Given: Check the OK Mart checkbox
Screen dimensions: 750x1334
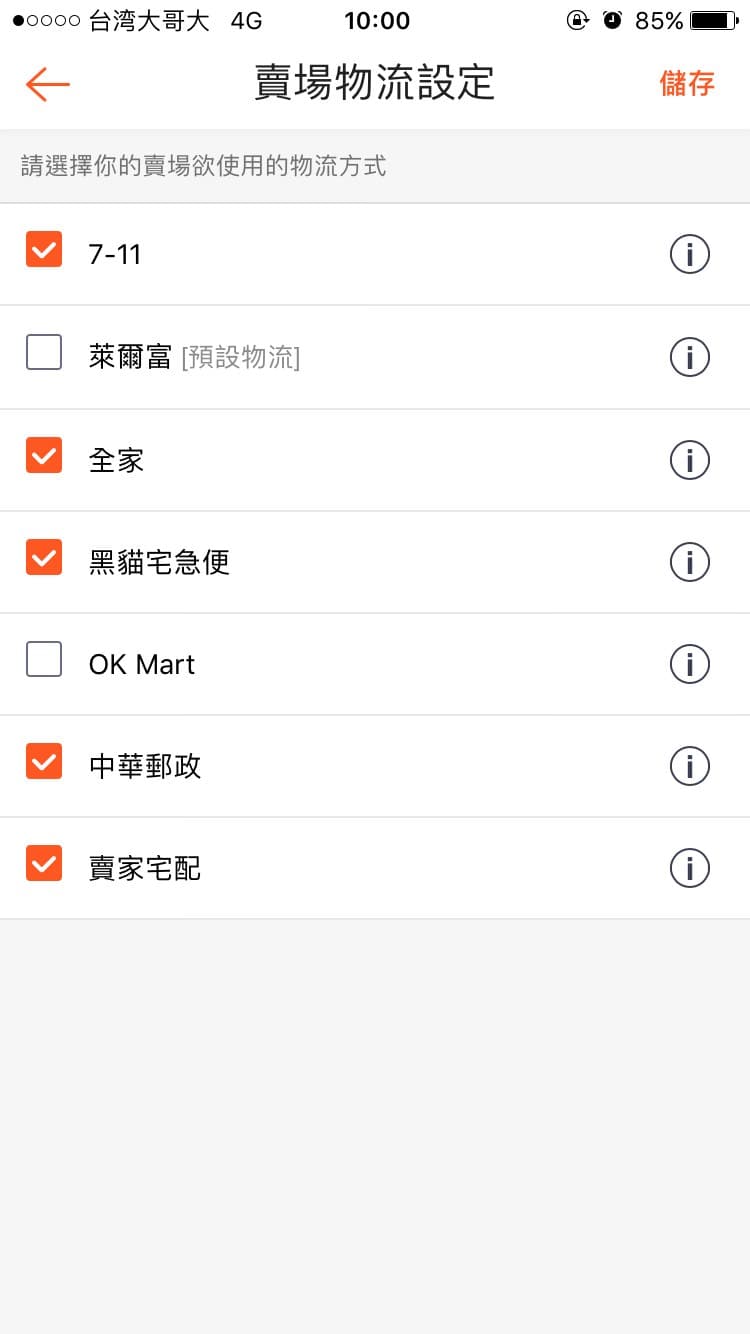Looking at the screenshot, I should tap(44, 659).
